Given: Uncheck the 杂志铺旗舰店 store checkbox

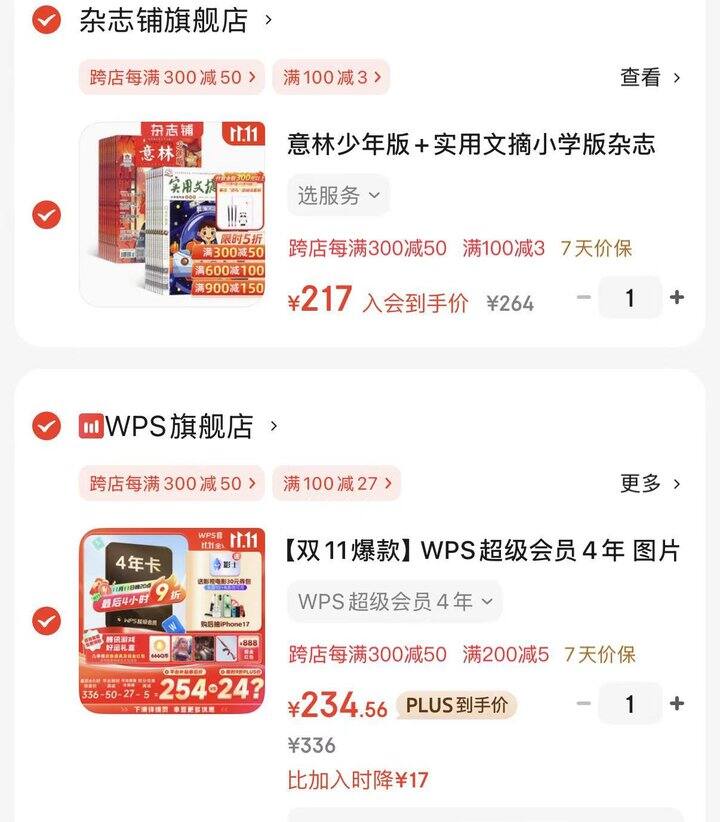Looking at the screenshot, I should (46, 19).
